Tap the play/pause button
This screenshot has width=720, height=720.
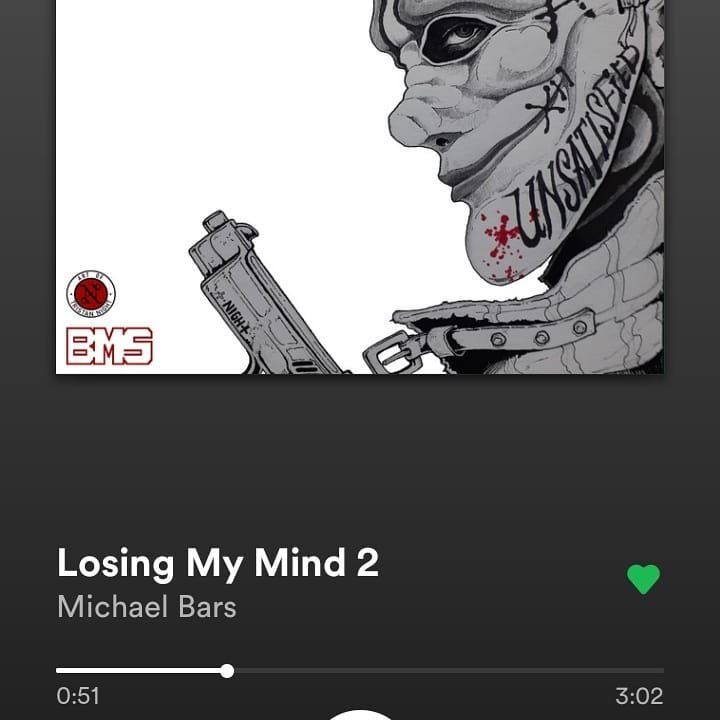click(360, 714)
